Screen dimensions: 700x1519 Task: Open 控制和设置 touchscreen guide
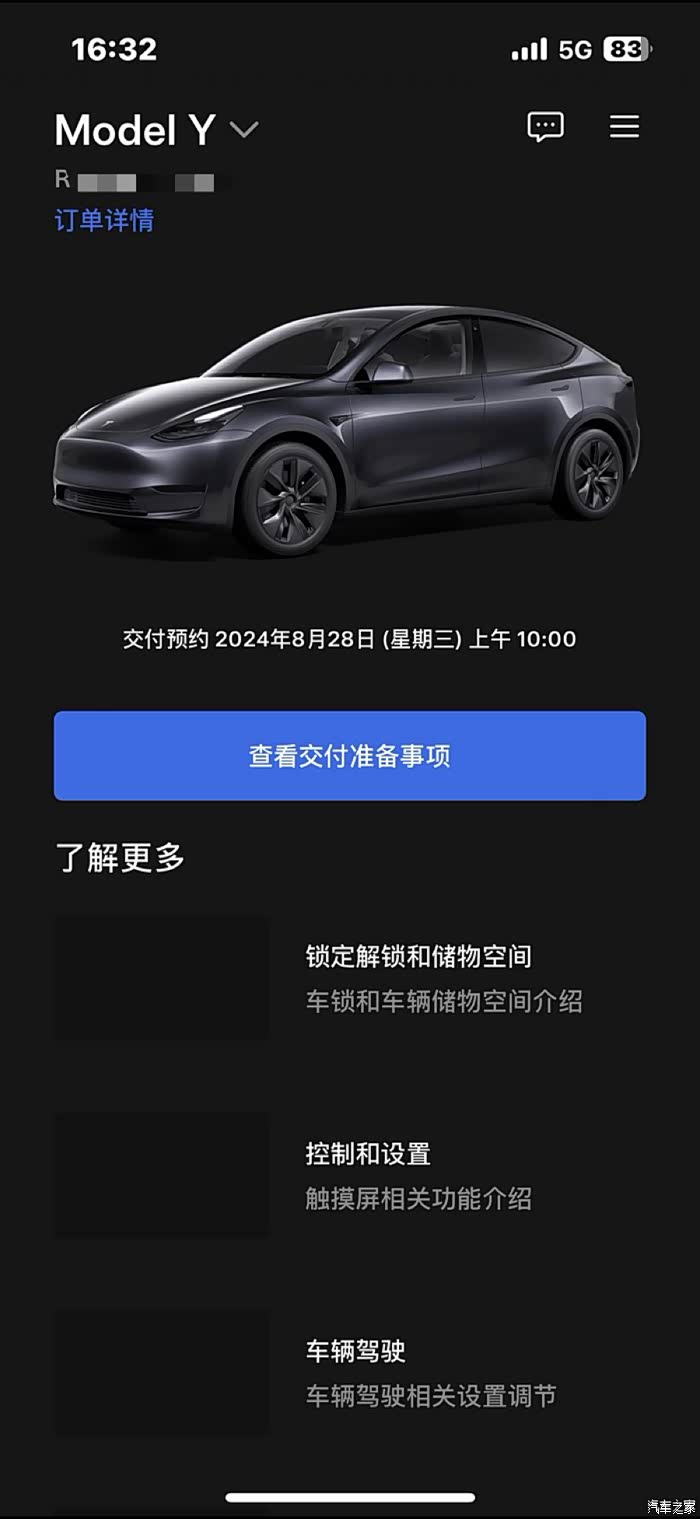point(350,1175)
